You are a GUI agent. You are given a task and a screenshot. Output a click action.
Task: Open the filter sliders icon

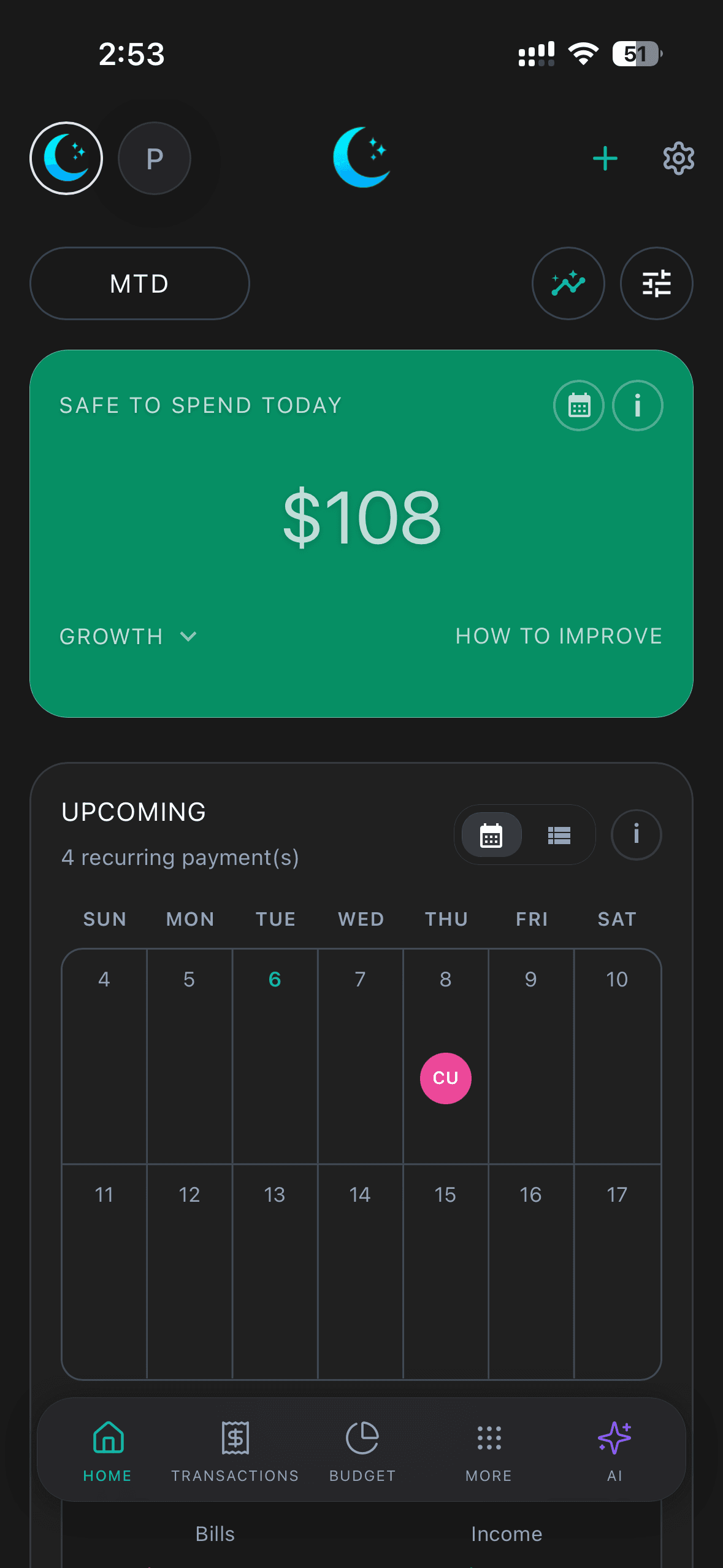tap(656, 283)
